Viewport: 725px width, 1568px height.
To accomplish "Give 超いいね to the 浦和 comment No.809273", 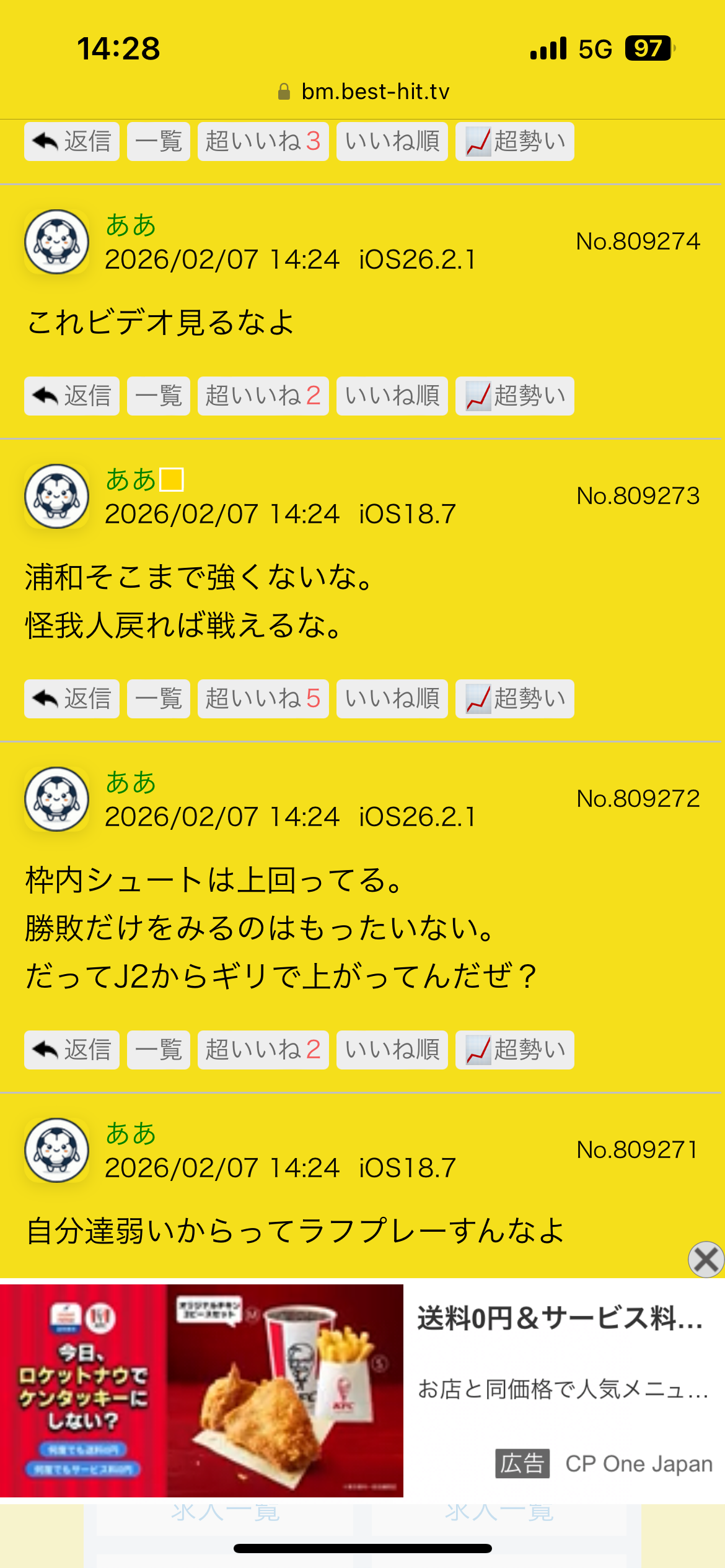I will (x=263, y=699).
